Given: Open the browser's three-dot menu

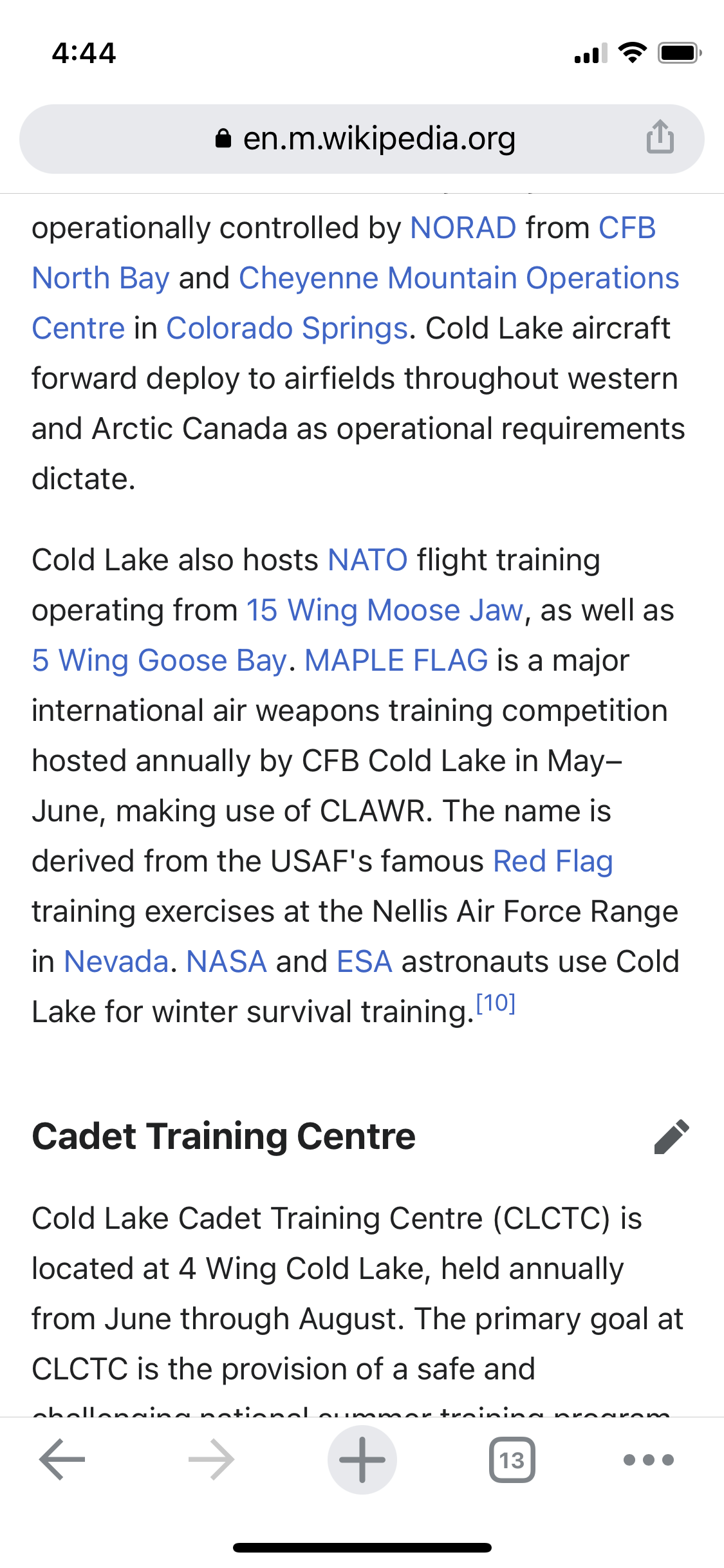Looking at the screenshot, I should 648,1459.
